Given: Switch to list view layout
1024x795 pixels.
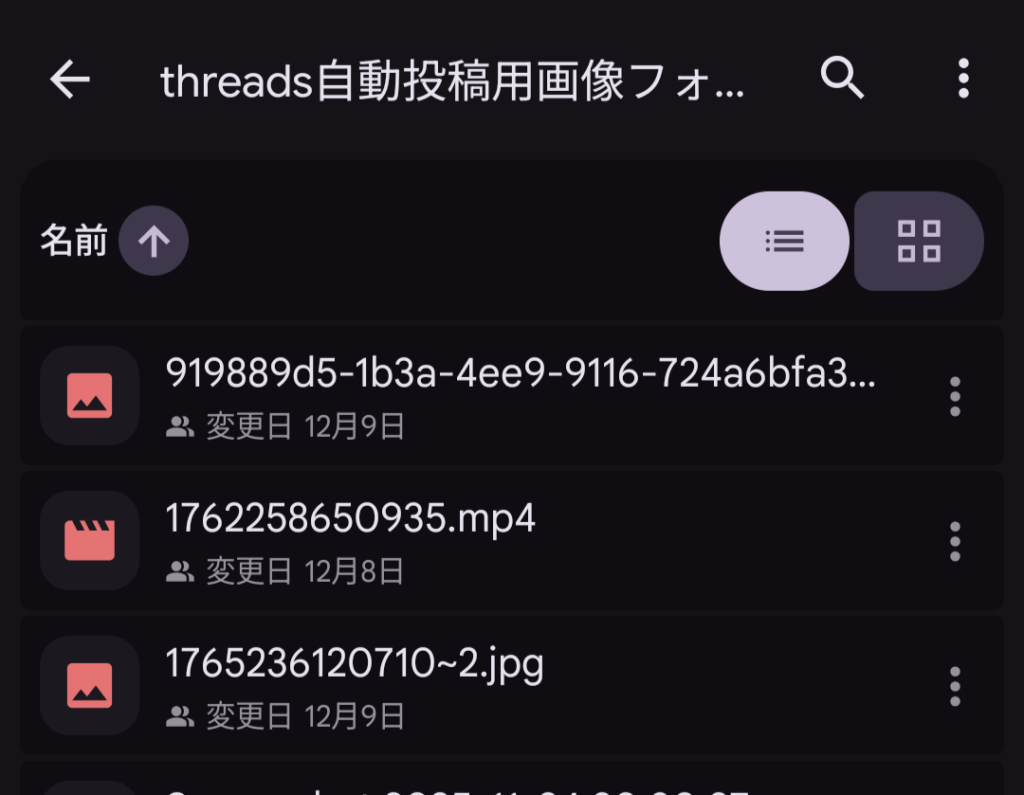Looking at the screenshot, I should 784,241.
